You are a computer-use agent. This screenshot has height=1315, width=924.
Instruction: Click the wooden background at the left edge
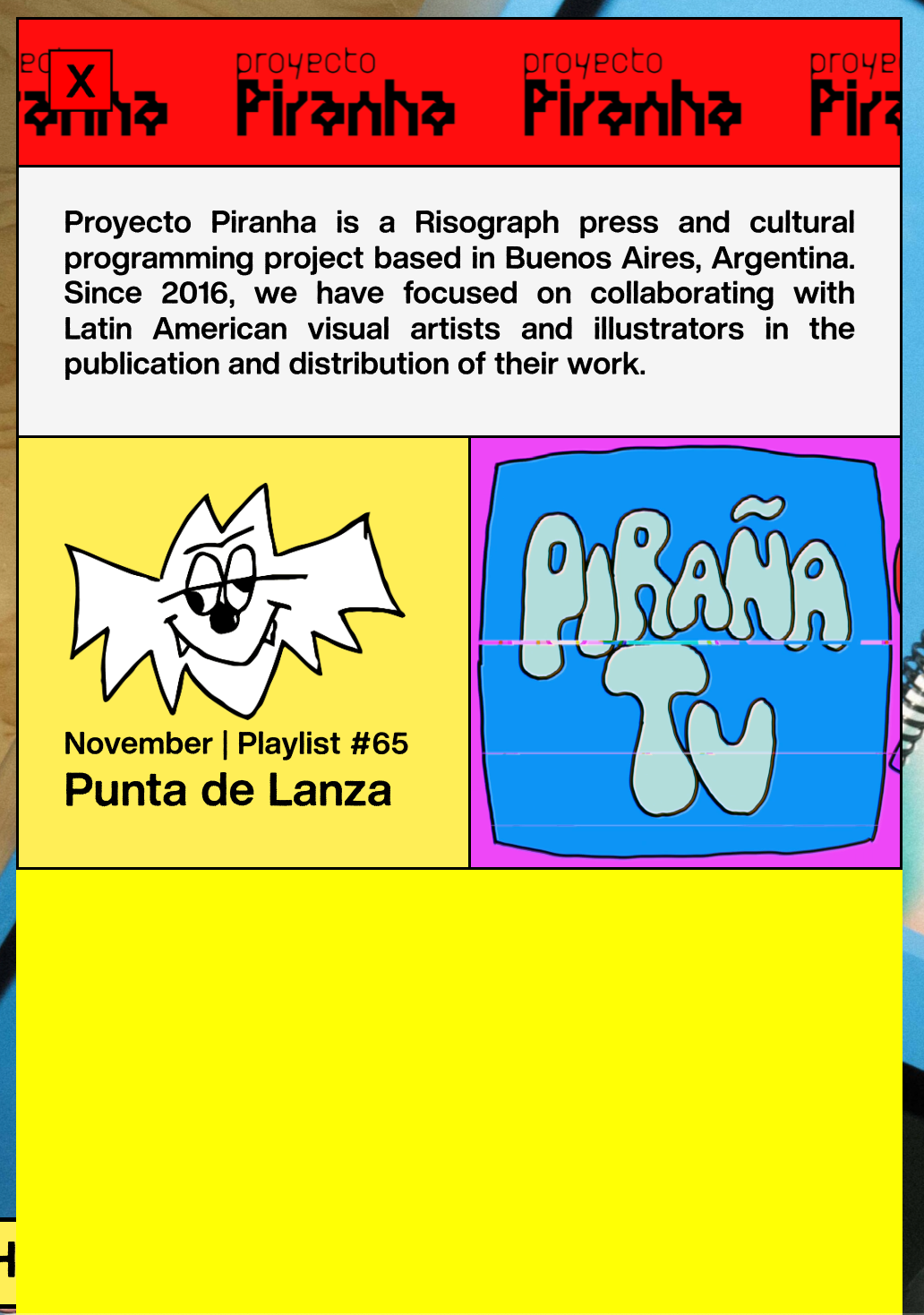click(7, 269)
